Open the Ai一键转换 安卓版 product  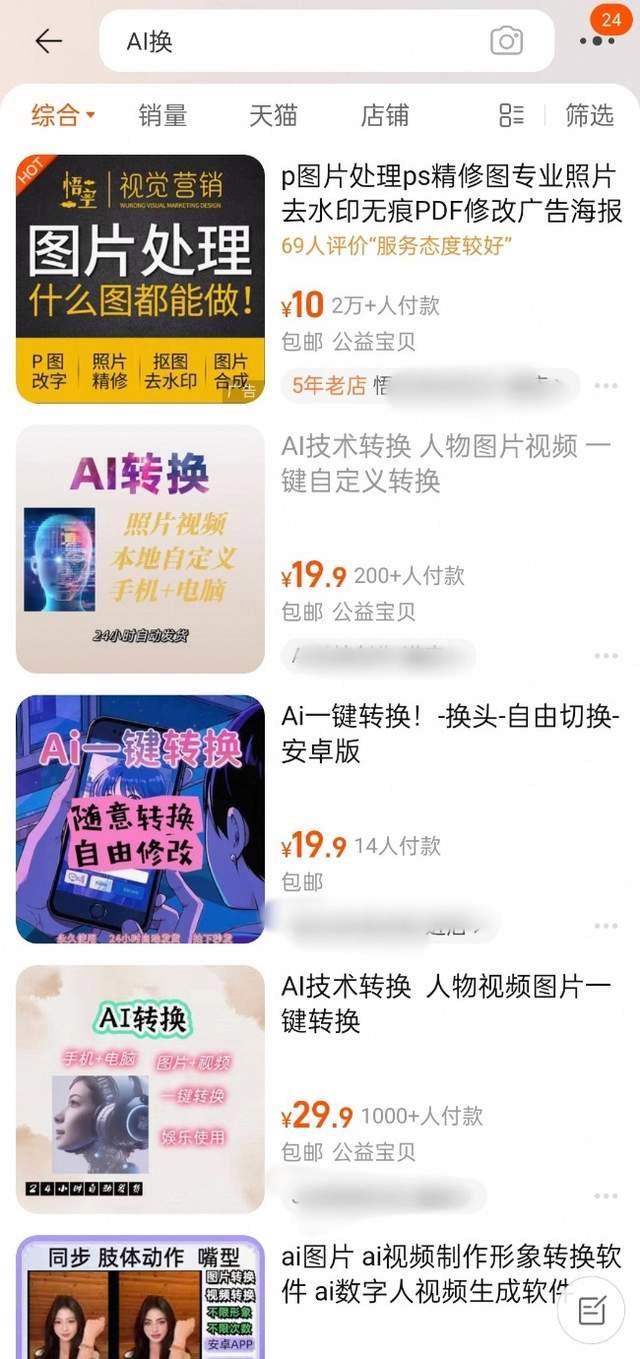click(x=320, y=819)
